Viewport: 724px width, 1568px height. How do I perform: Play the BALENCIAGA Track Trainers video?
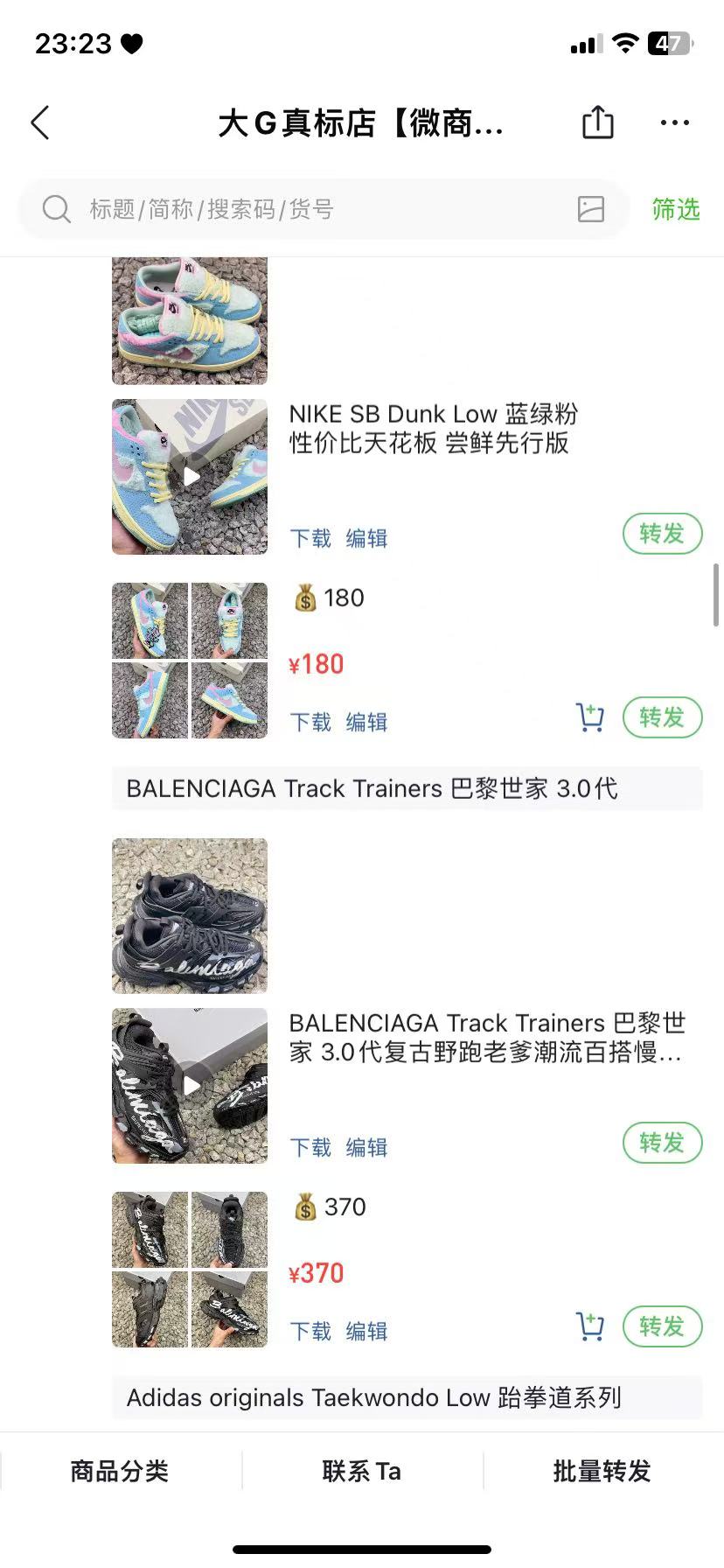click(191, 1086)
